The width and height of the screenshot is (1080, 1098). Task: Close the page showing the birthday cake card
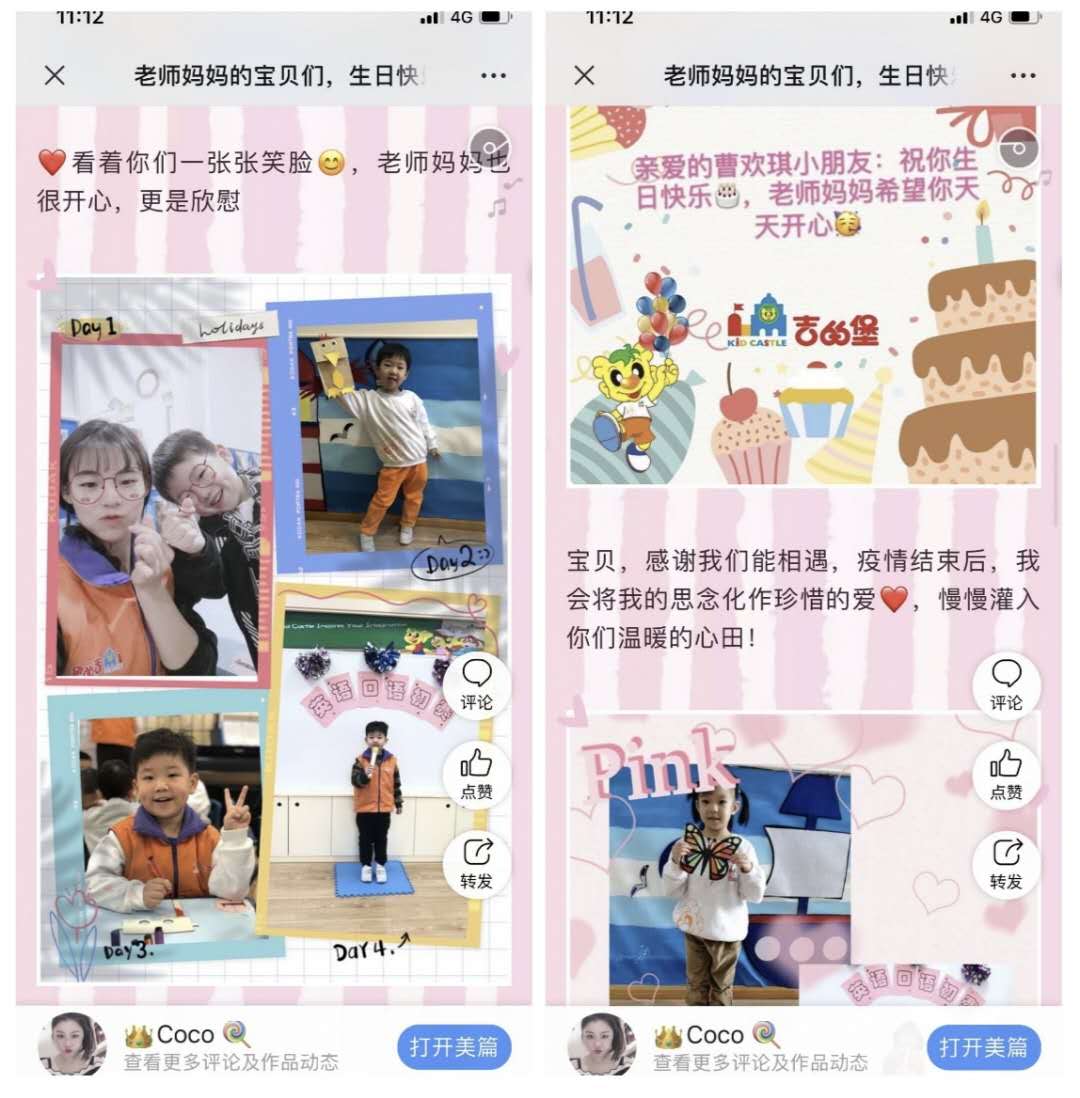(585, 76)
